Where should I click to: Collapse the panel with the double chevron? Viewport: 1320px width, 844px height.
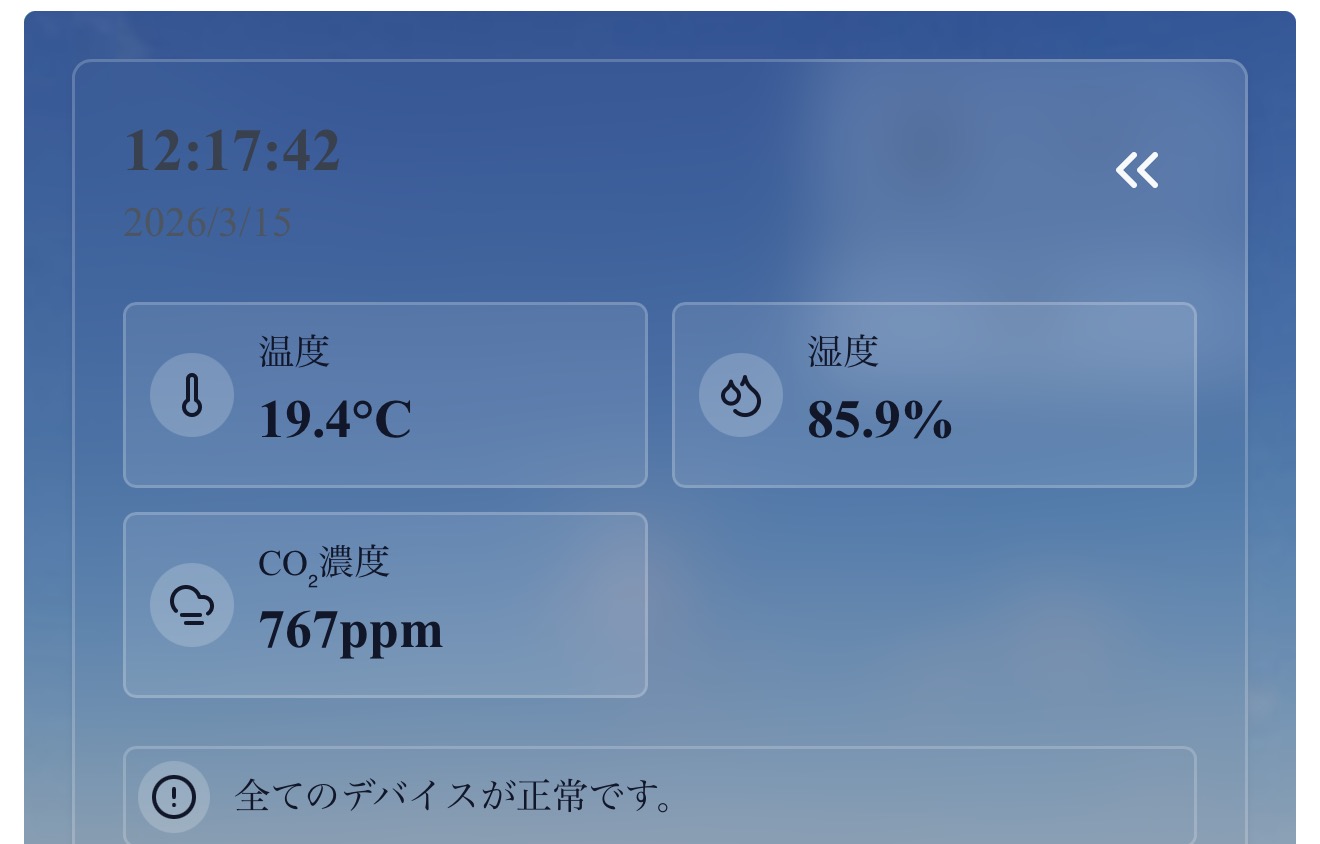pos(1137,171)
